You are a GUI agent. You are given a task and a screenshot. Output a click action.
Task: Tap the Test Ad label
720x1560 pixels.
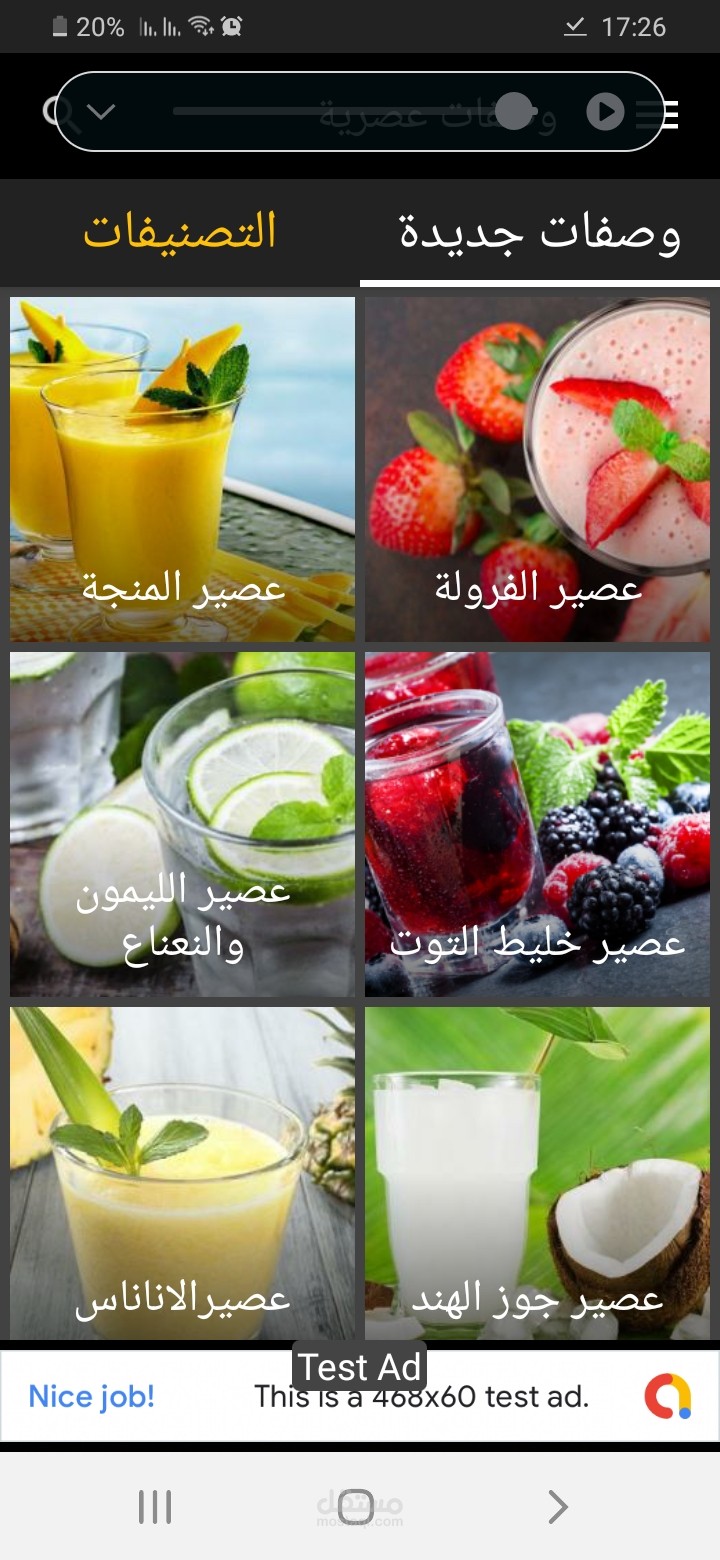[360, 1366]
